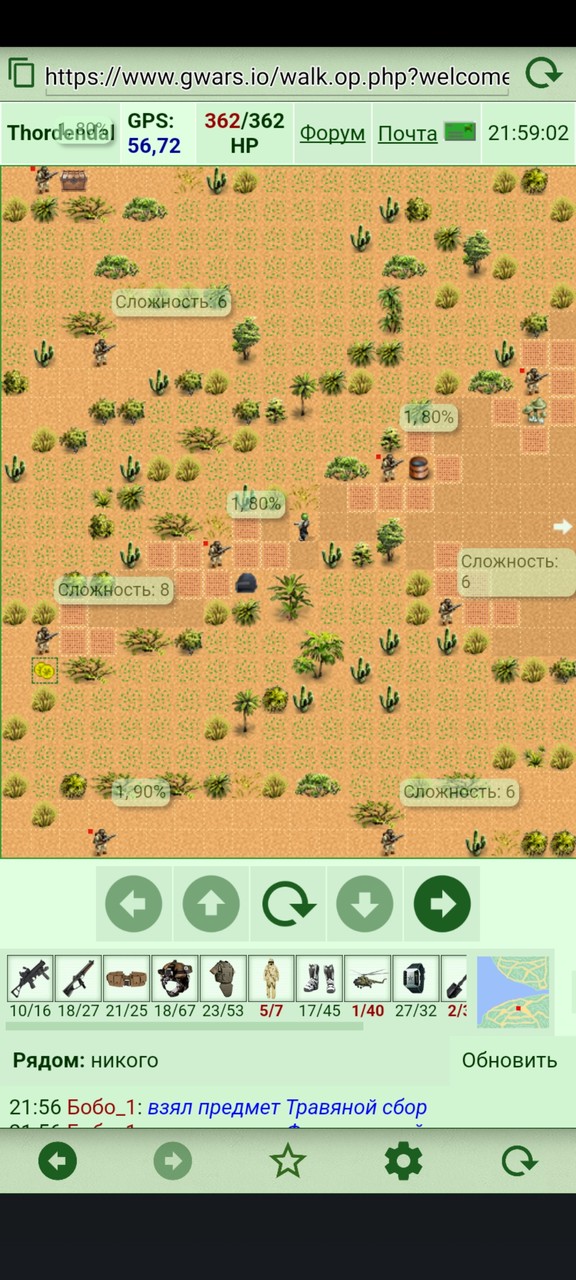
Task: Open browser settings gear icon
Action: (403, 1161)
